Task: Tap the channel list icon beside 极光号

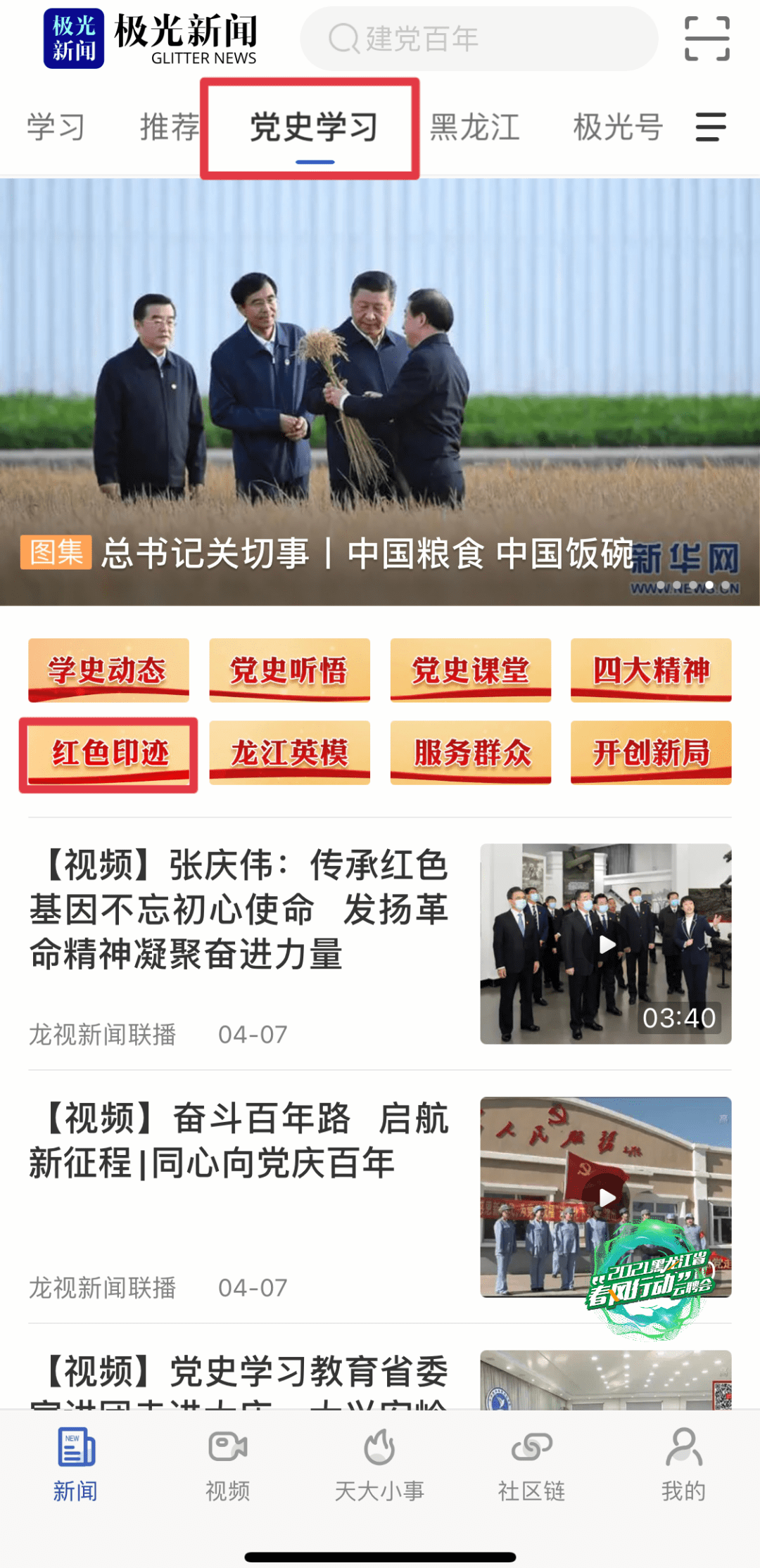Action: pyautogui.click(x=709, y=127)
